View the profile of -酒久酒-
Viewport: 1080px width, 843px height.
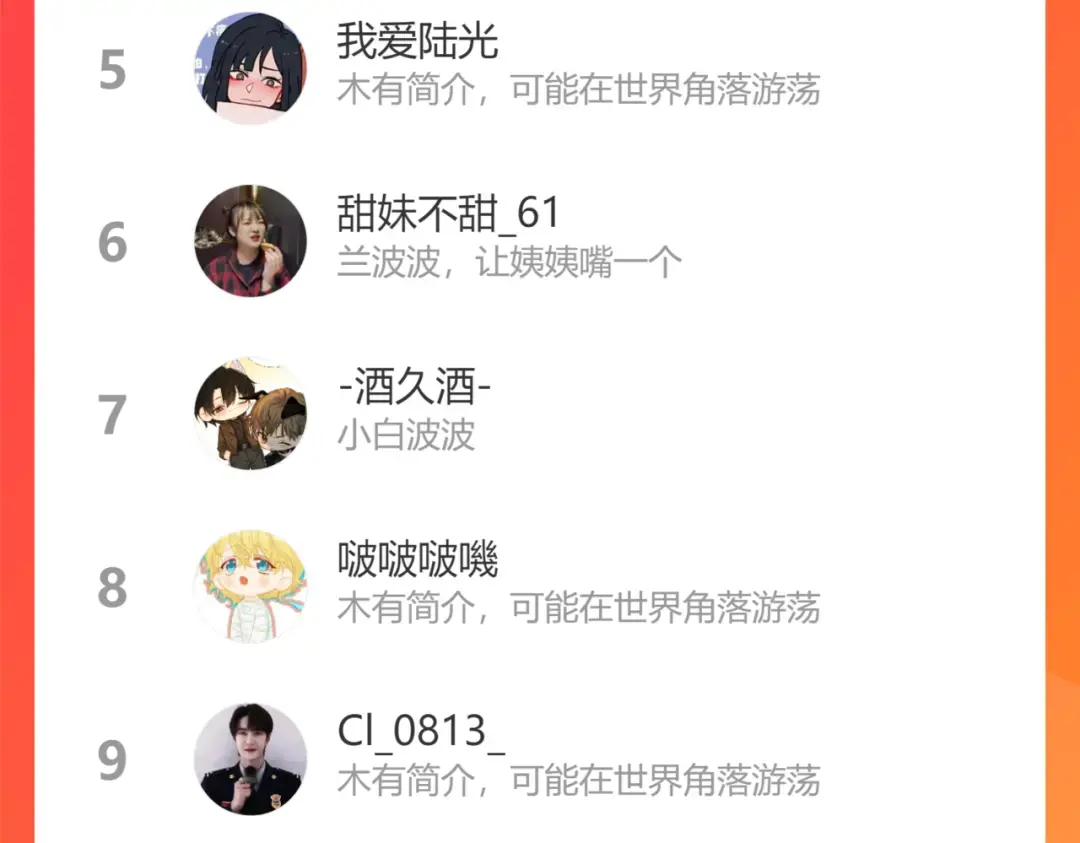[540, 414]
